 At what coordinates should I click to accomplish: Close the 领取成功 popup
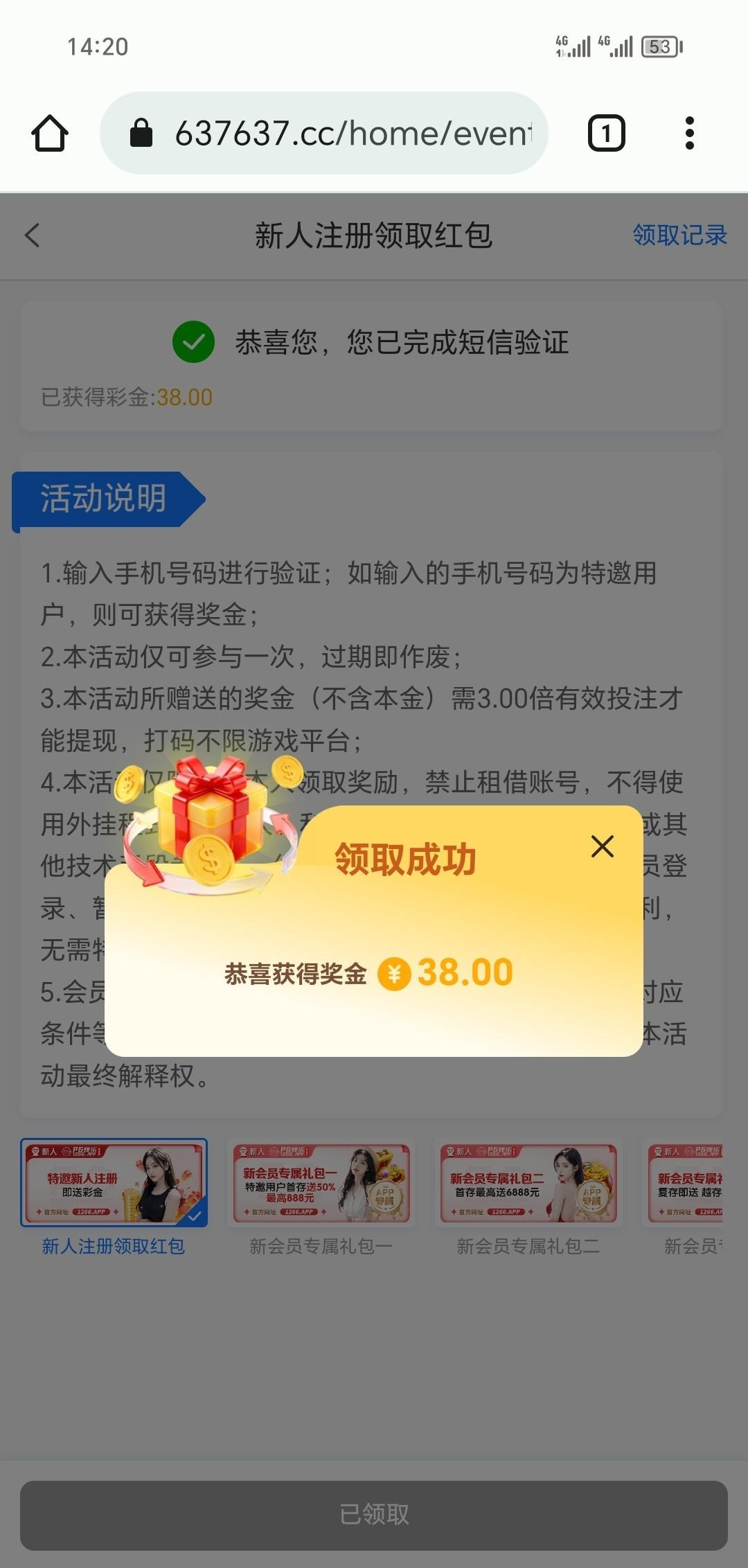pos(603,846)
